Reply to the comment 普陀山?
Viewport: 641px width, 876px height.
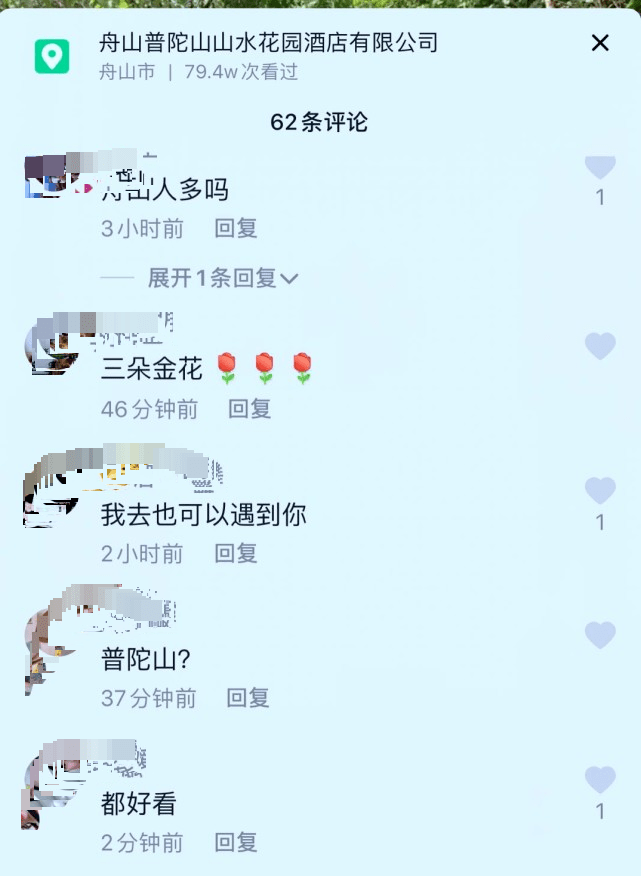pyautogui.click(x=248, y=698)
